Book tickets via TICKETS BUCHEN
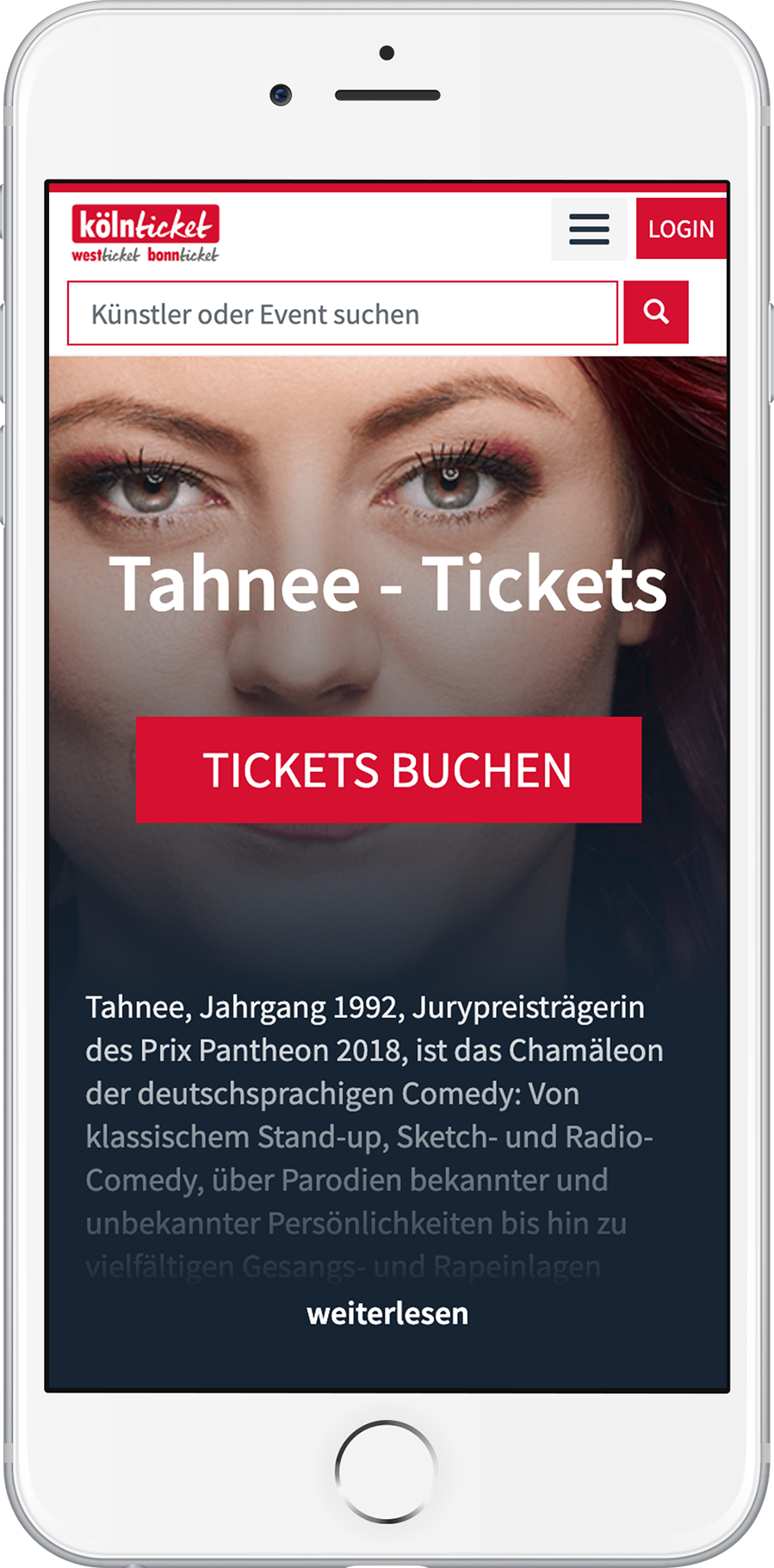The height and width of the screenshot is (1568, 774). 388,770
